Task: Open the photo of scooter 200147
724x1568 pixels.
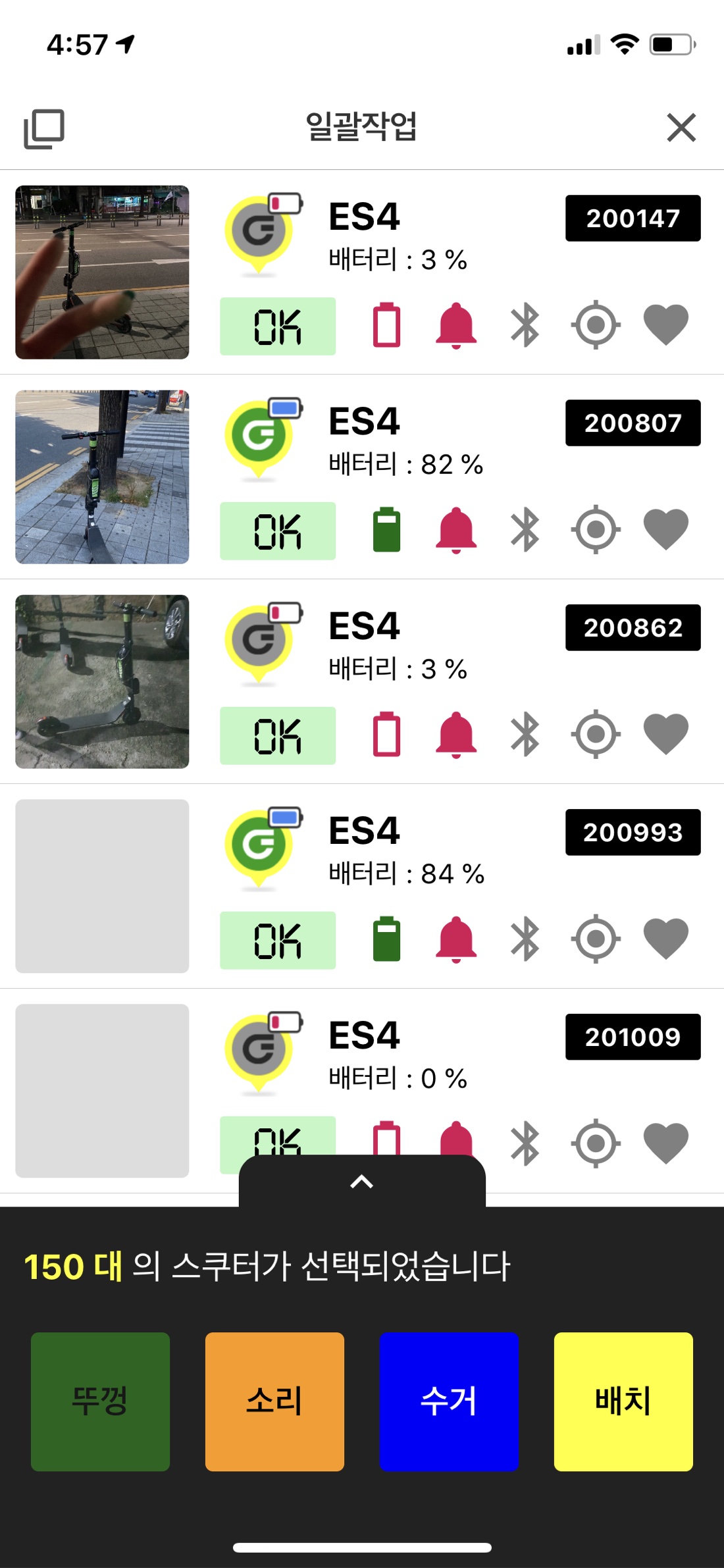Action: click(x=102, y=272)
